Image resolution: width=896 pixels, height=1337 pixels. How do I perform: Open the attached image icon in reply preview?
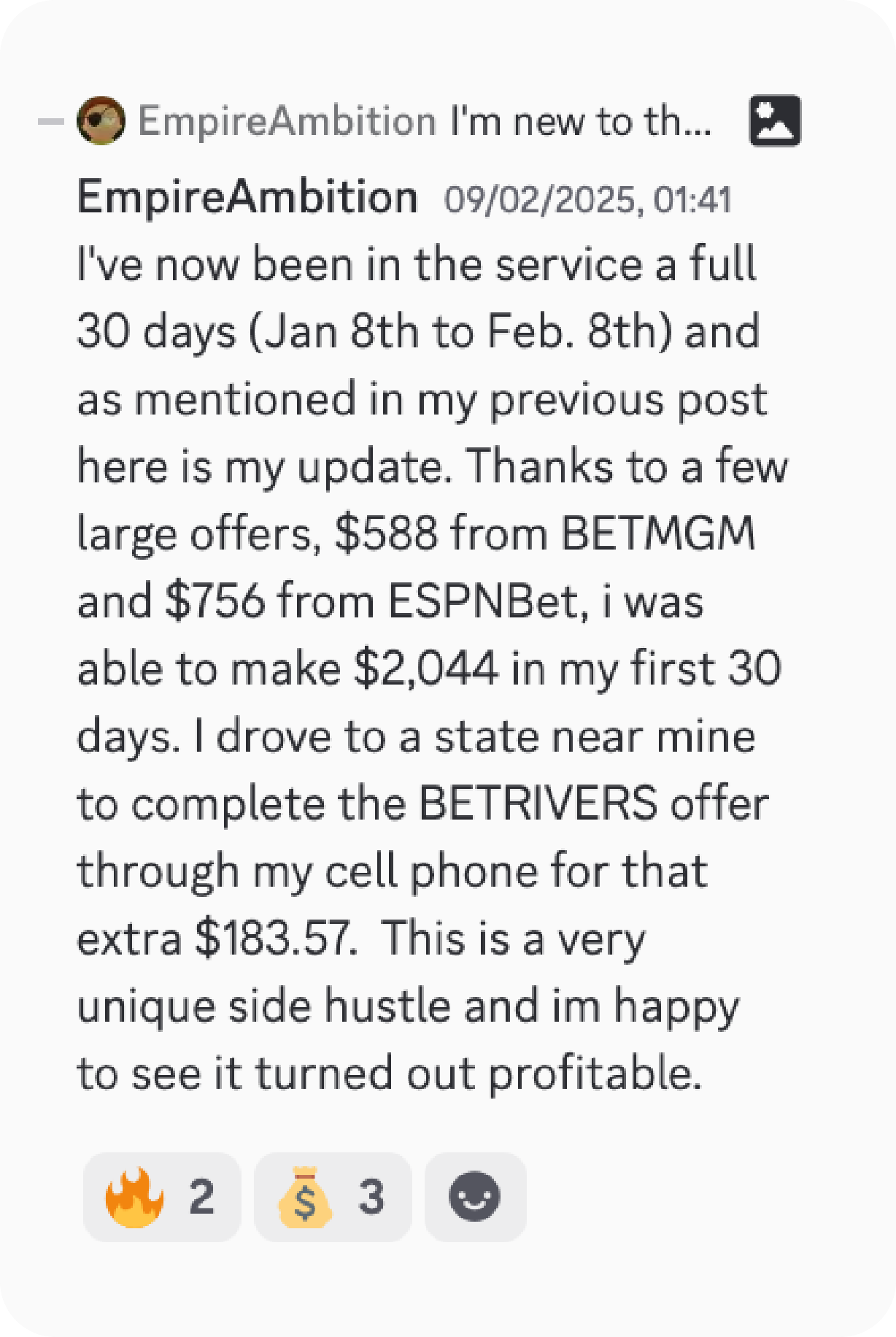[x=775, y=120]
